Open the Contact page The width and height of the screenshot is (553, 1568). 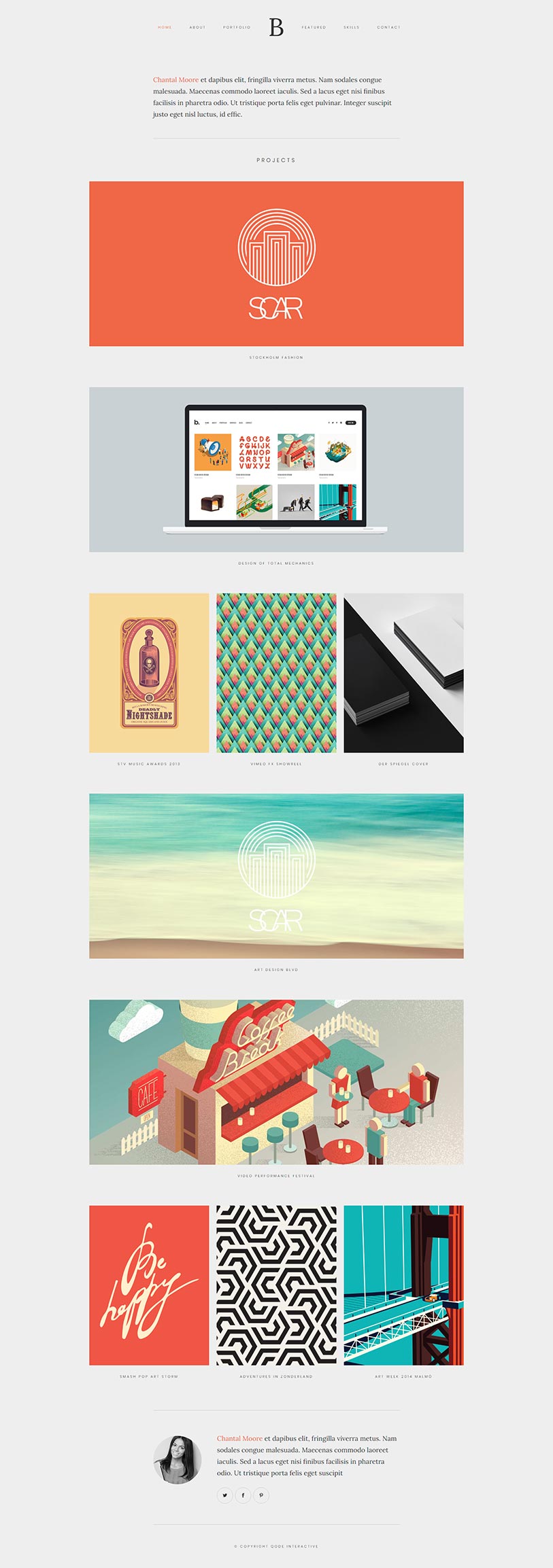388,27
